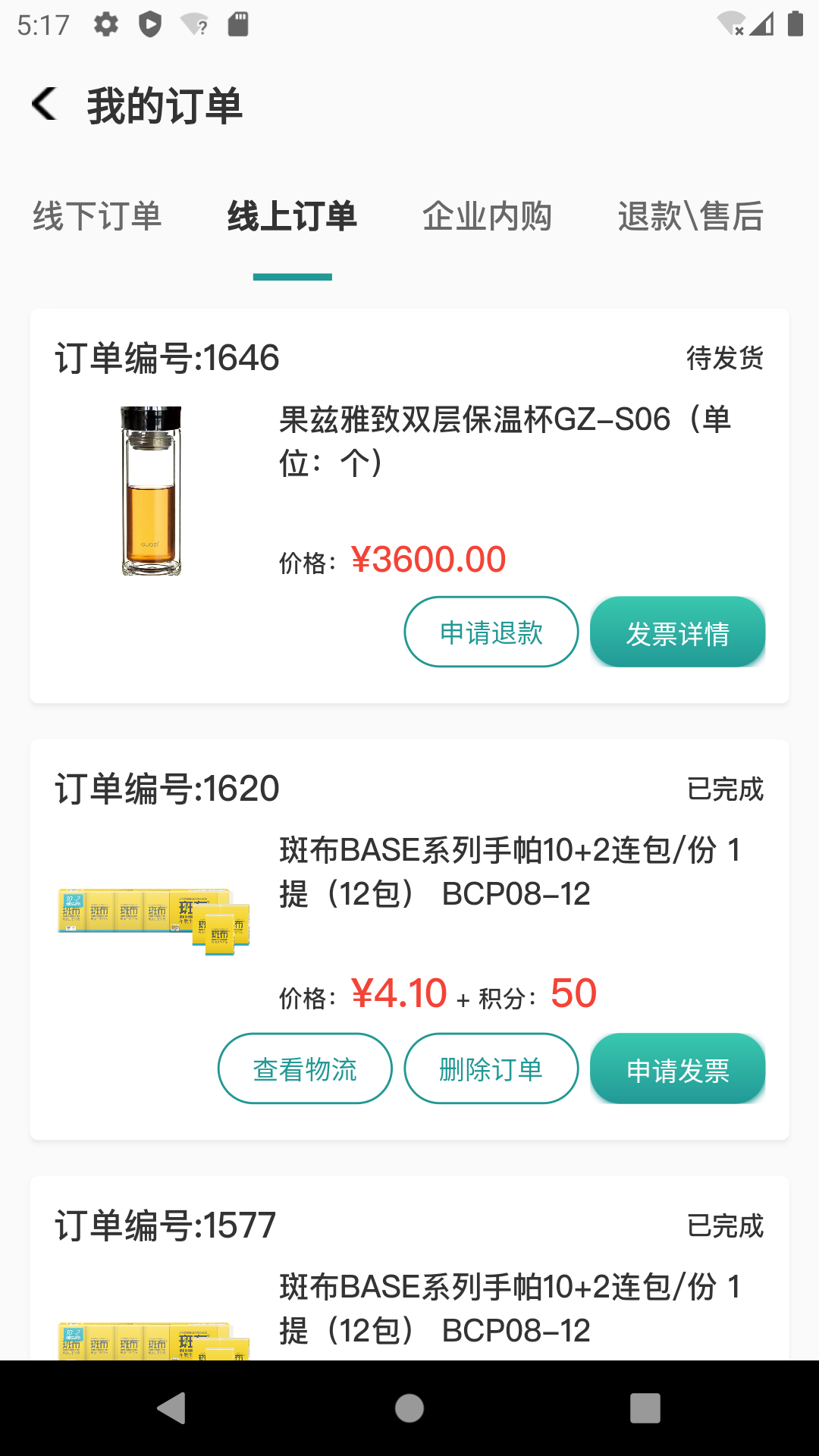819x1456 pixels.
Task: Tap 删除订单 on order 1620
Action: pyautogui.click(x=491, y=1069)
